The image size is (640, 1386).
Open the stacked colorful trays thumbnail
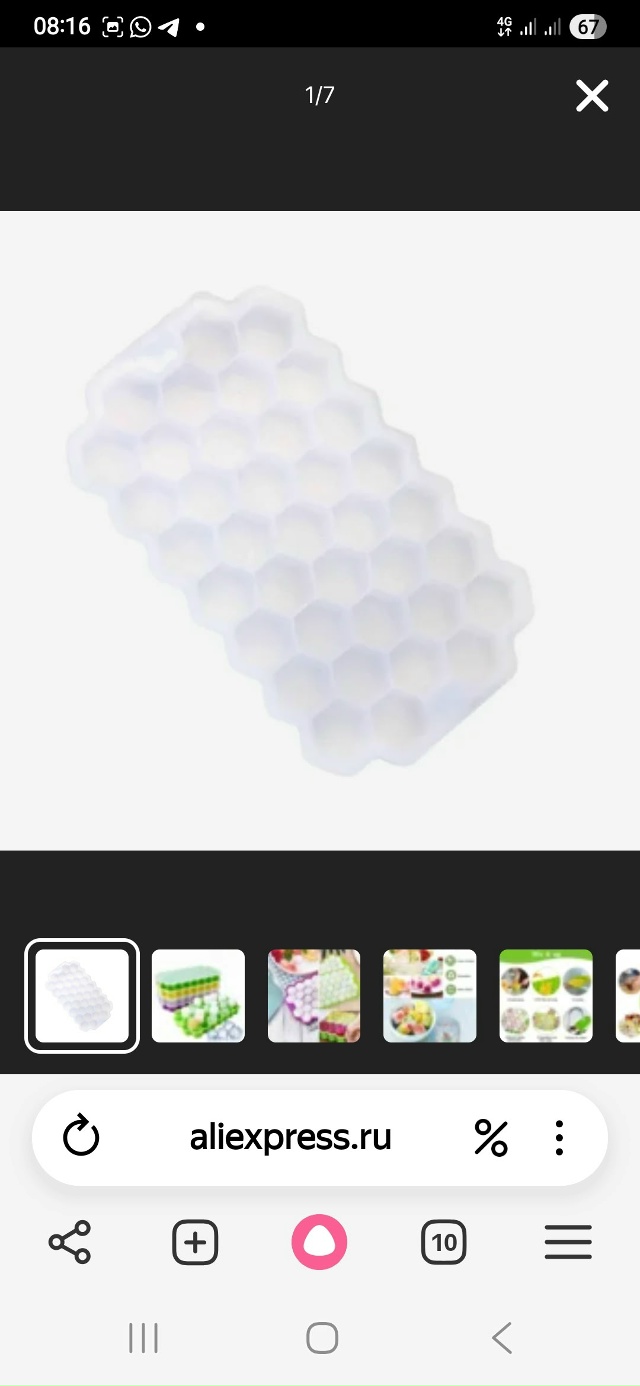198,996
